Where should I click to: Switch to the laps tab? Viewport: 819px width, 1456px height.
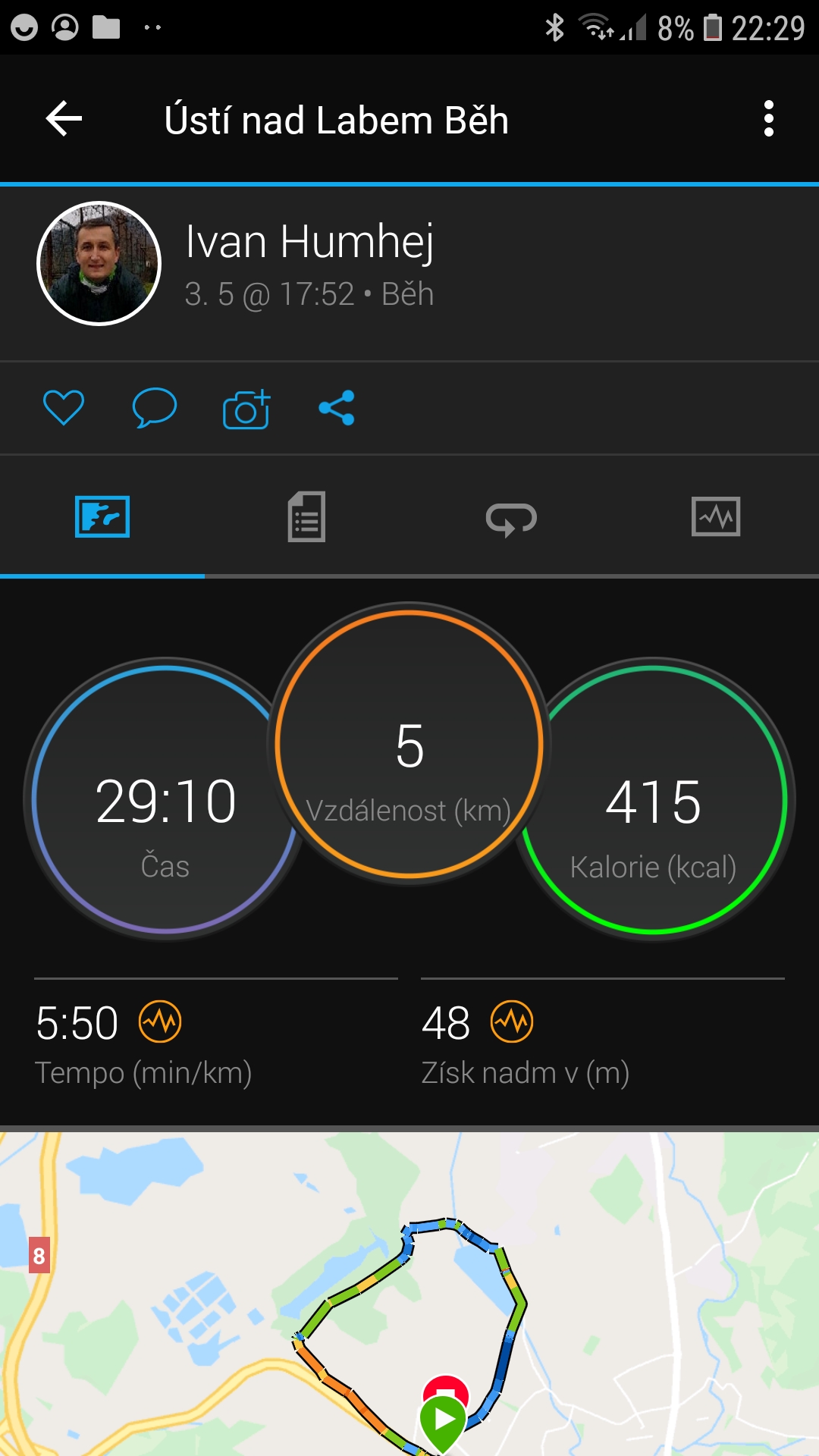click(511, 519)
